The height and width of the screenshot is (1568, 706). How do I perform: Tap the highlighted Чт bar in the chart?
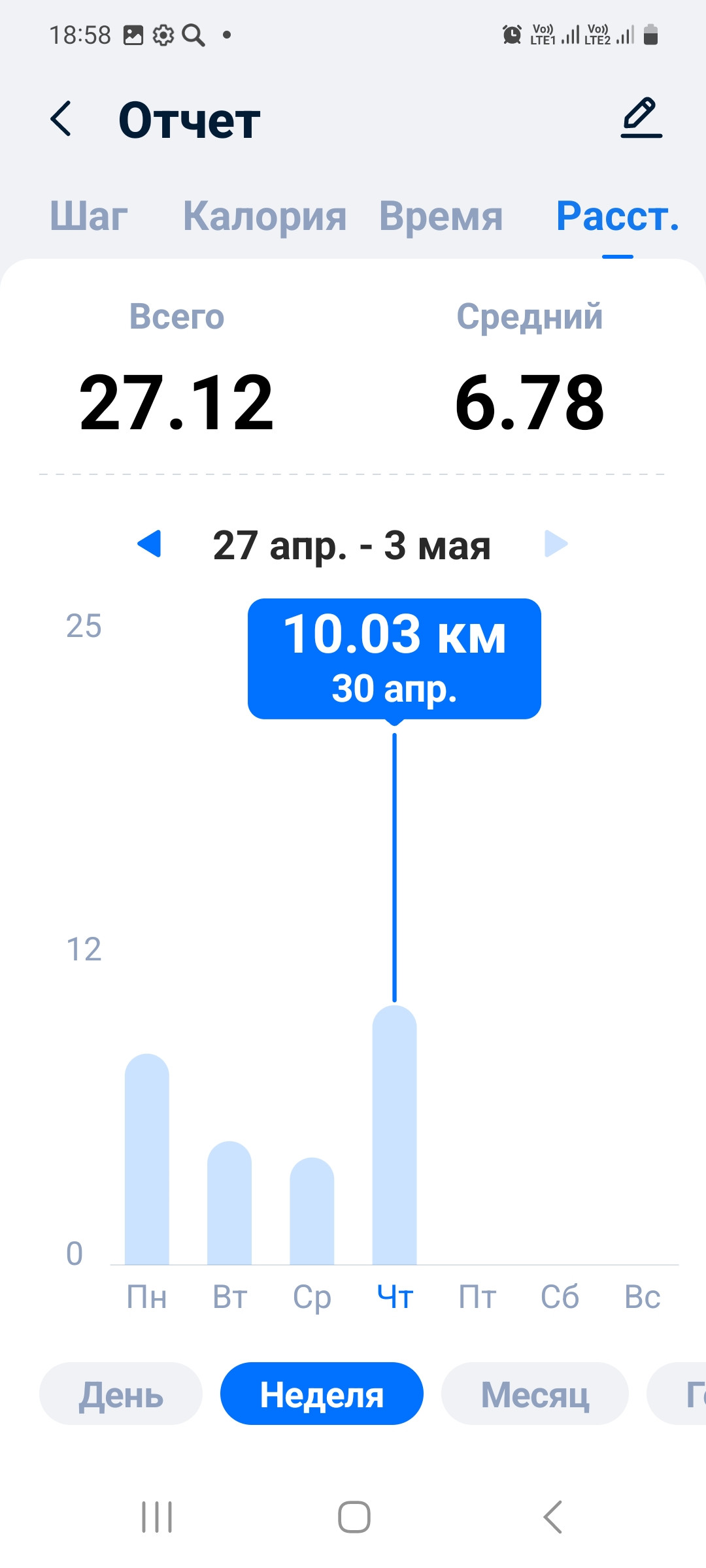[x=394, y=1135]
